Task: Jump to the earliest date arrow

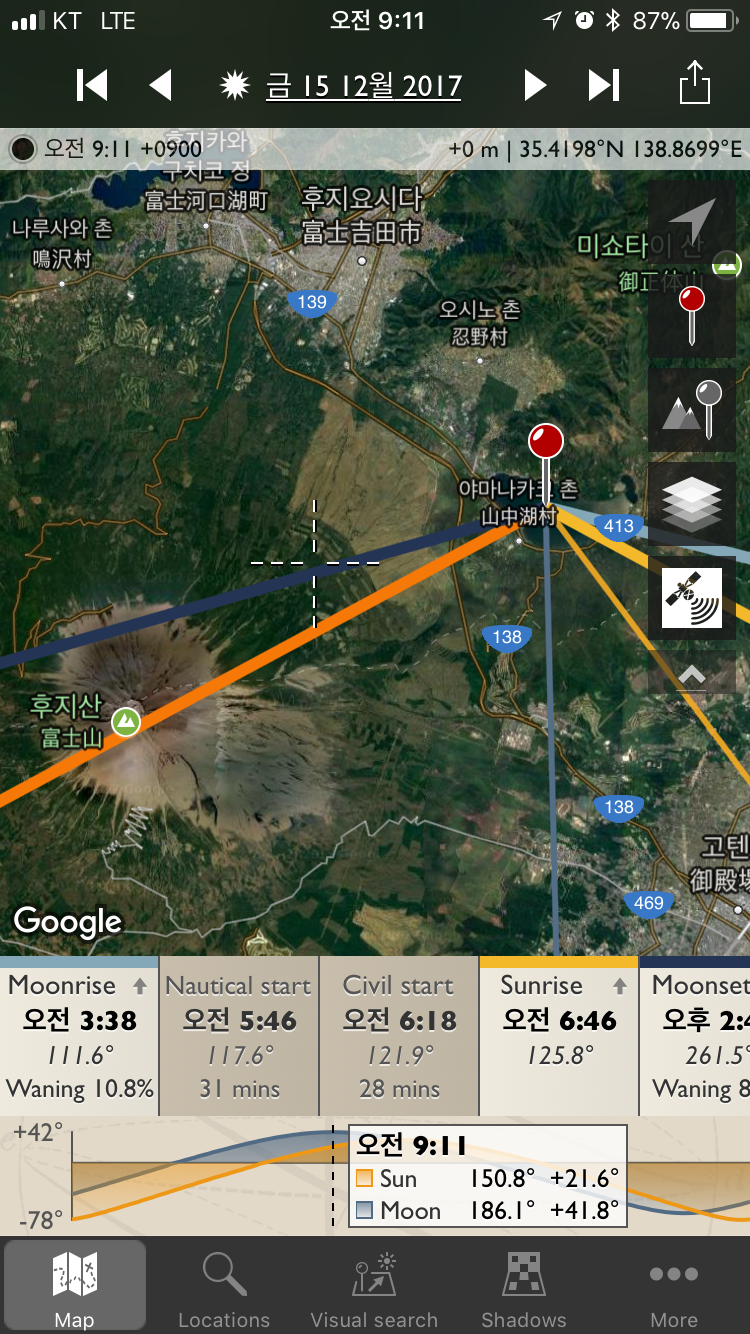Action: tap(92, 85)
